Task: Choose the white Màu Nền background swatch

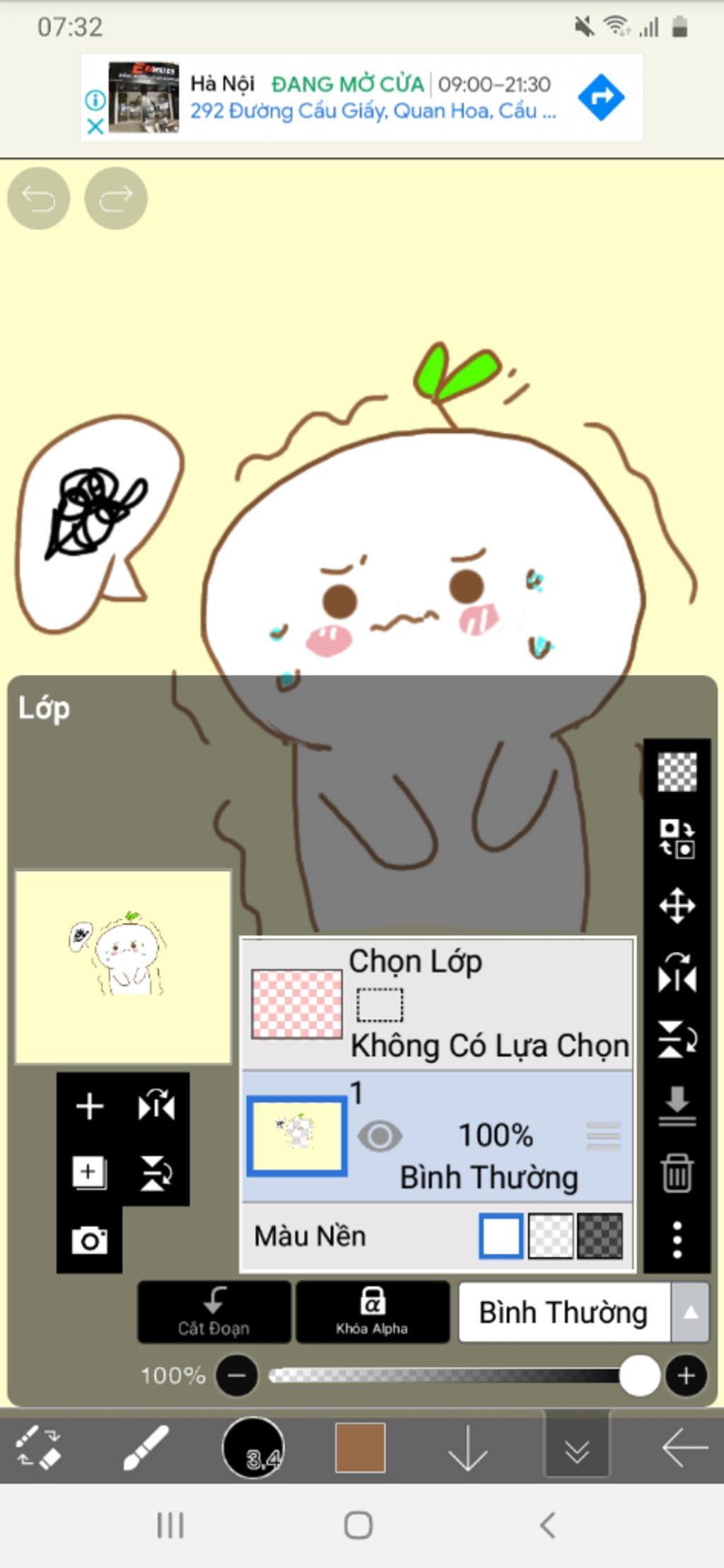Action: click(501, 1236)
